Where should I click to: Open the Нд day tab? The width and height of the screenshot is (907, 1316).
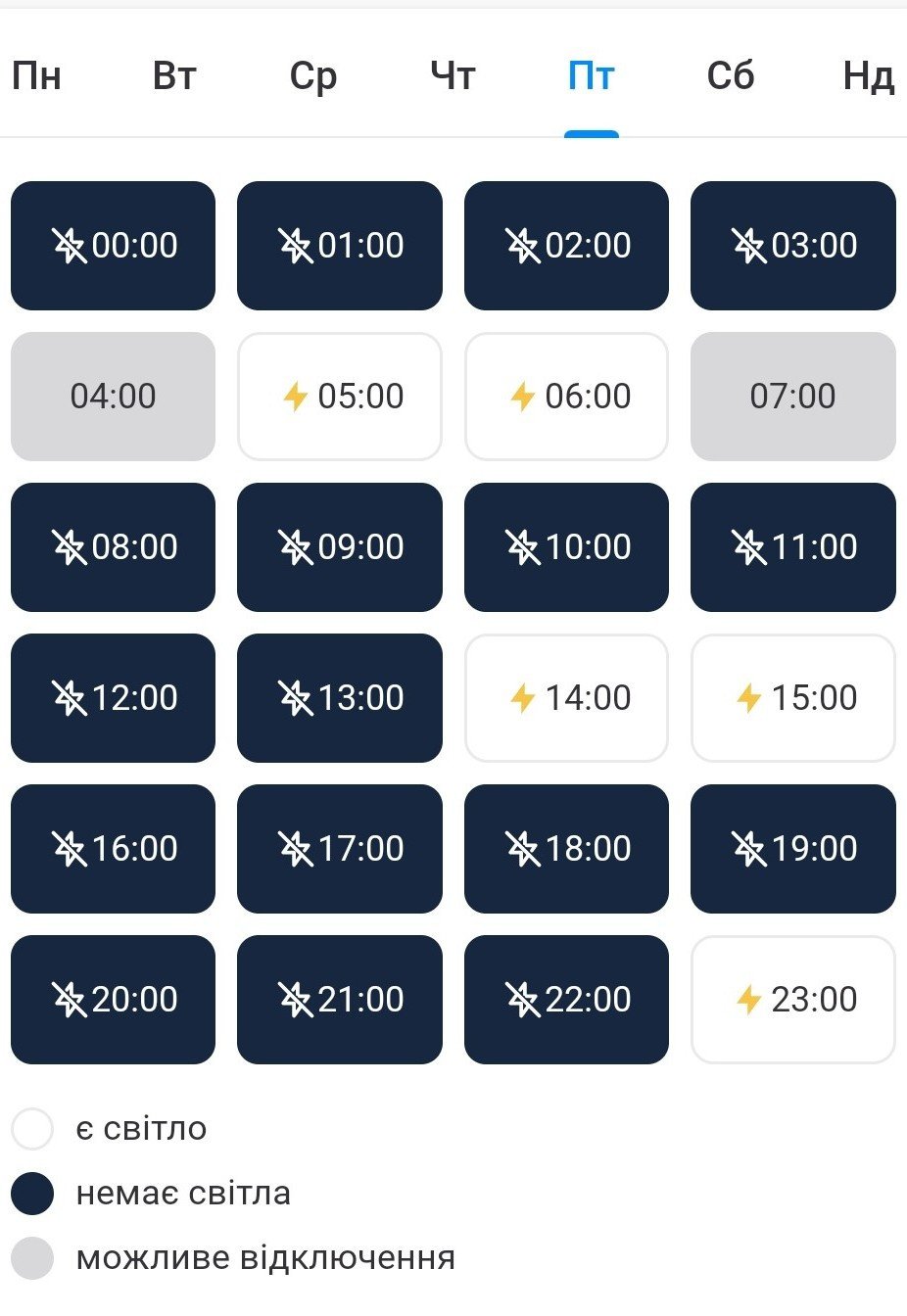pos(868,75)
